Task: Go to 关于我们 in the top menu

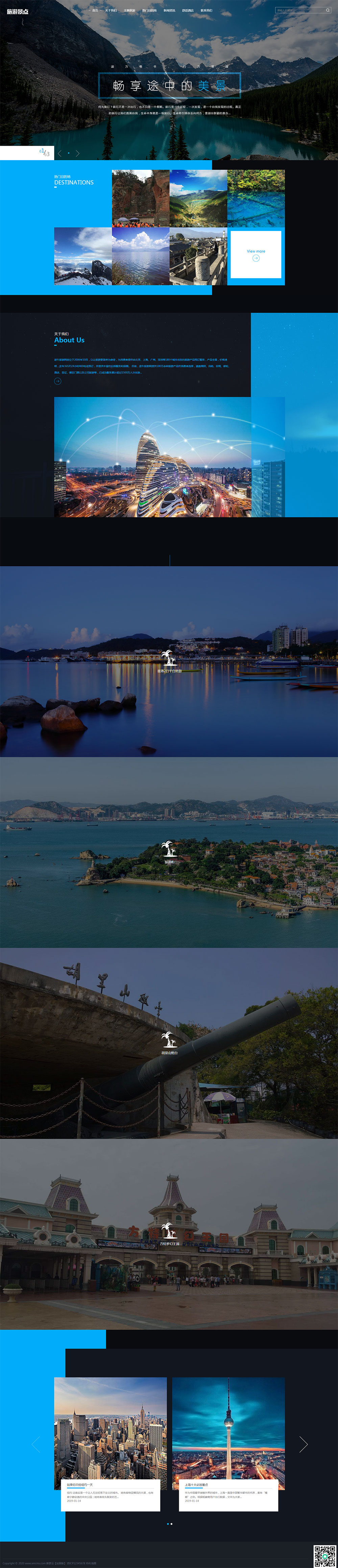Action: pyautogui.click(x=111, y=10)
